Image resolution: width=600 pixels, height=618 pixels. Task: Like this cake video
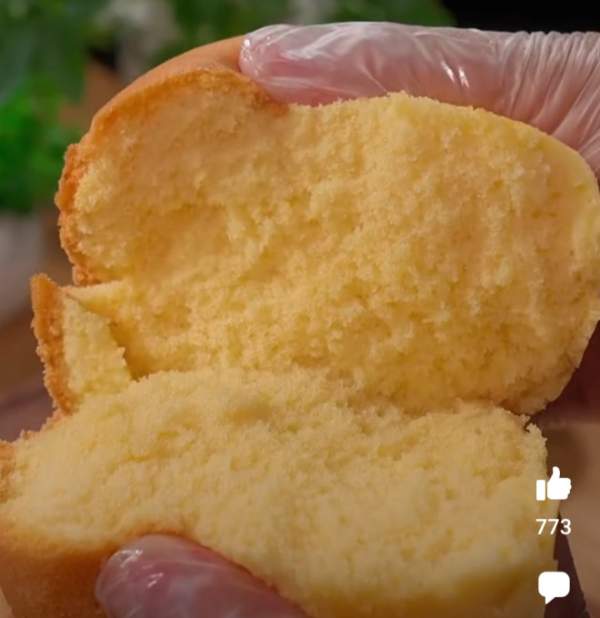coord(553,486)
